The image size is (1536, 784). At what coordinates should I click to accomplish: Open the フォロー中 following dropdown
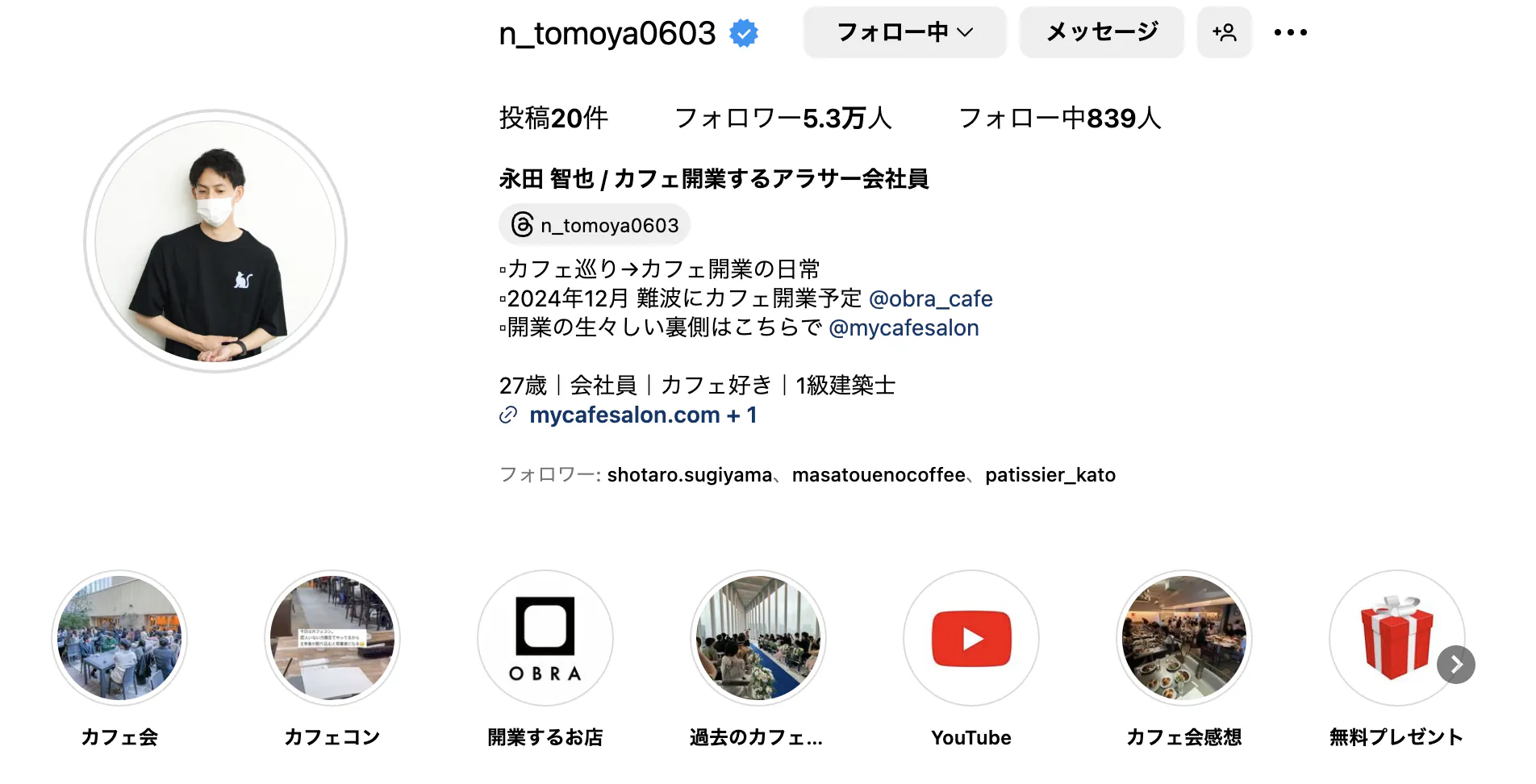coord(904,32)
